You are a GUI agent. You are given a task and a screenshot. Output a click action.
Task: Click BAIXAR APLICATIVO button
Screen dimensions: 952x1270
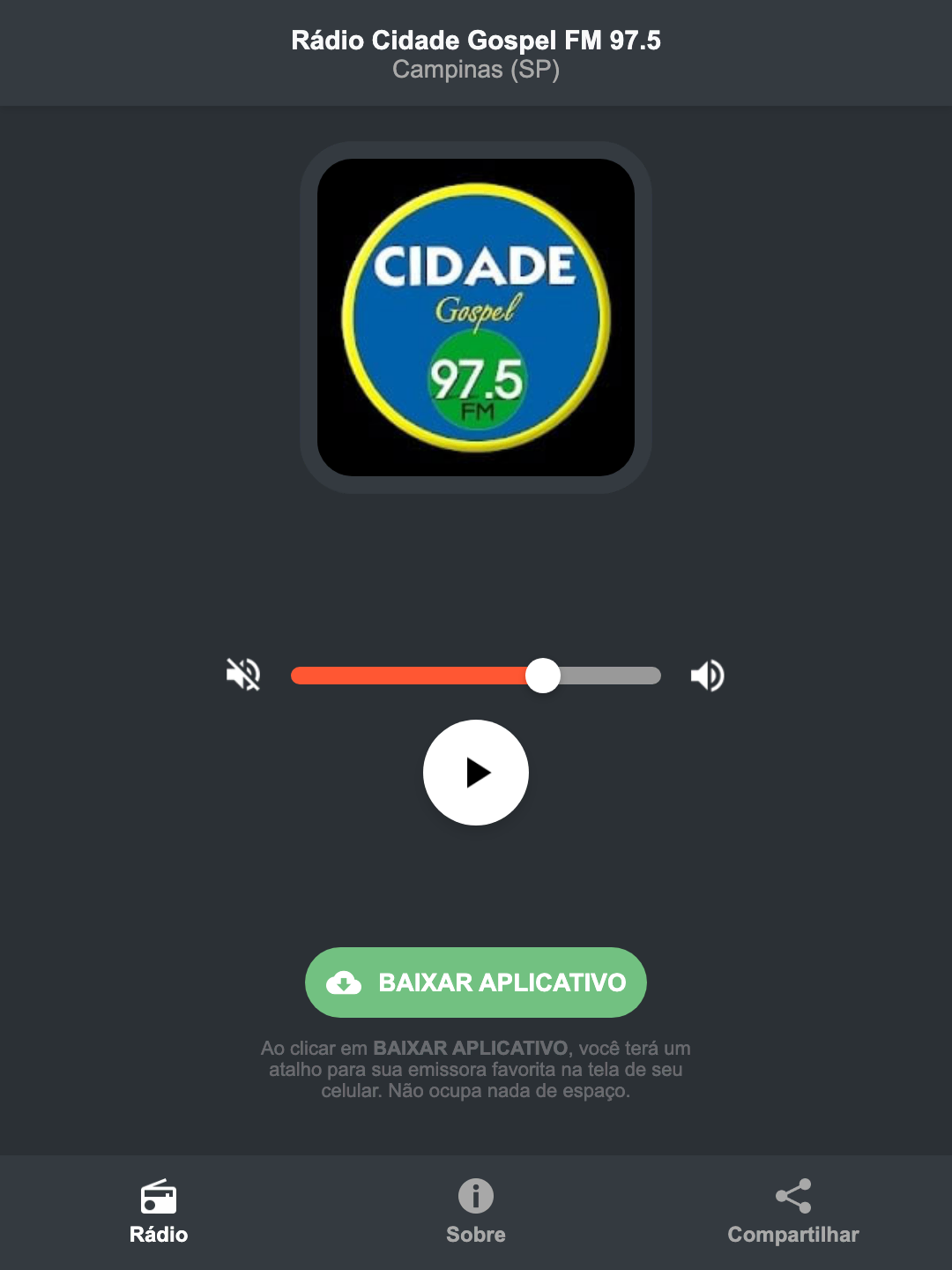[475, 982]
